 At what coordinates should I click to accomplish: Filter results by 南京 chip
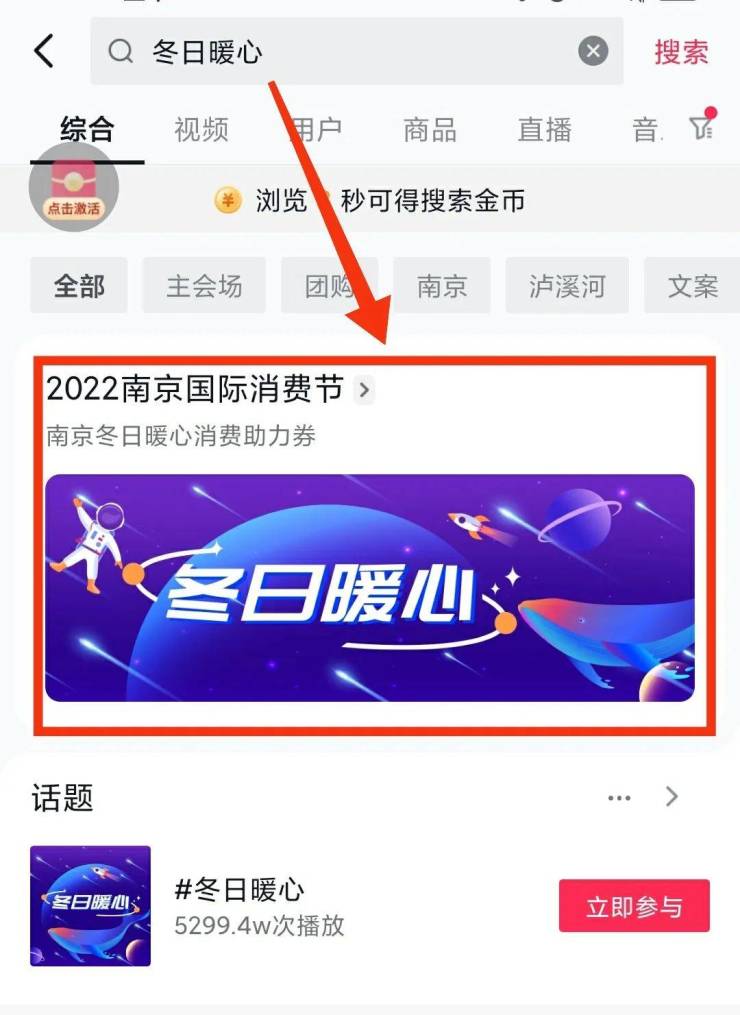[442, 286]
